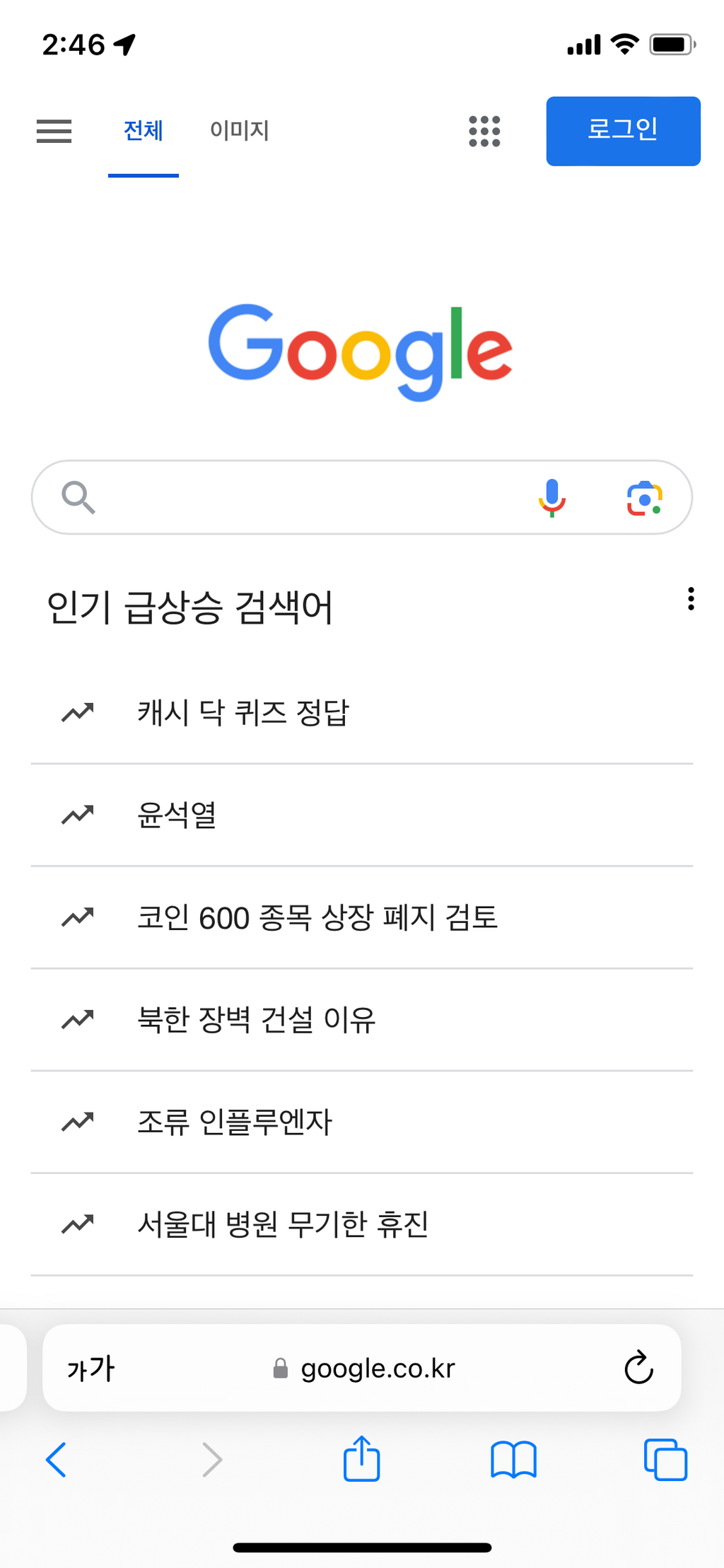Show all open tabs
Image resolution: width=724 pixels, height=1568 pixels.
point(665,1460)
